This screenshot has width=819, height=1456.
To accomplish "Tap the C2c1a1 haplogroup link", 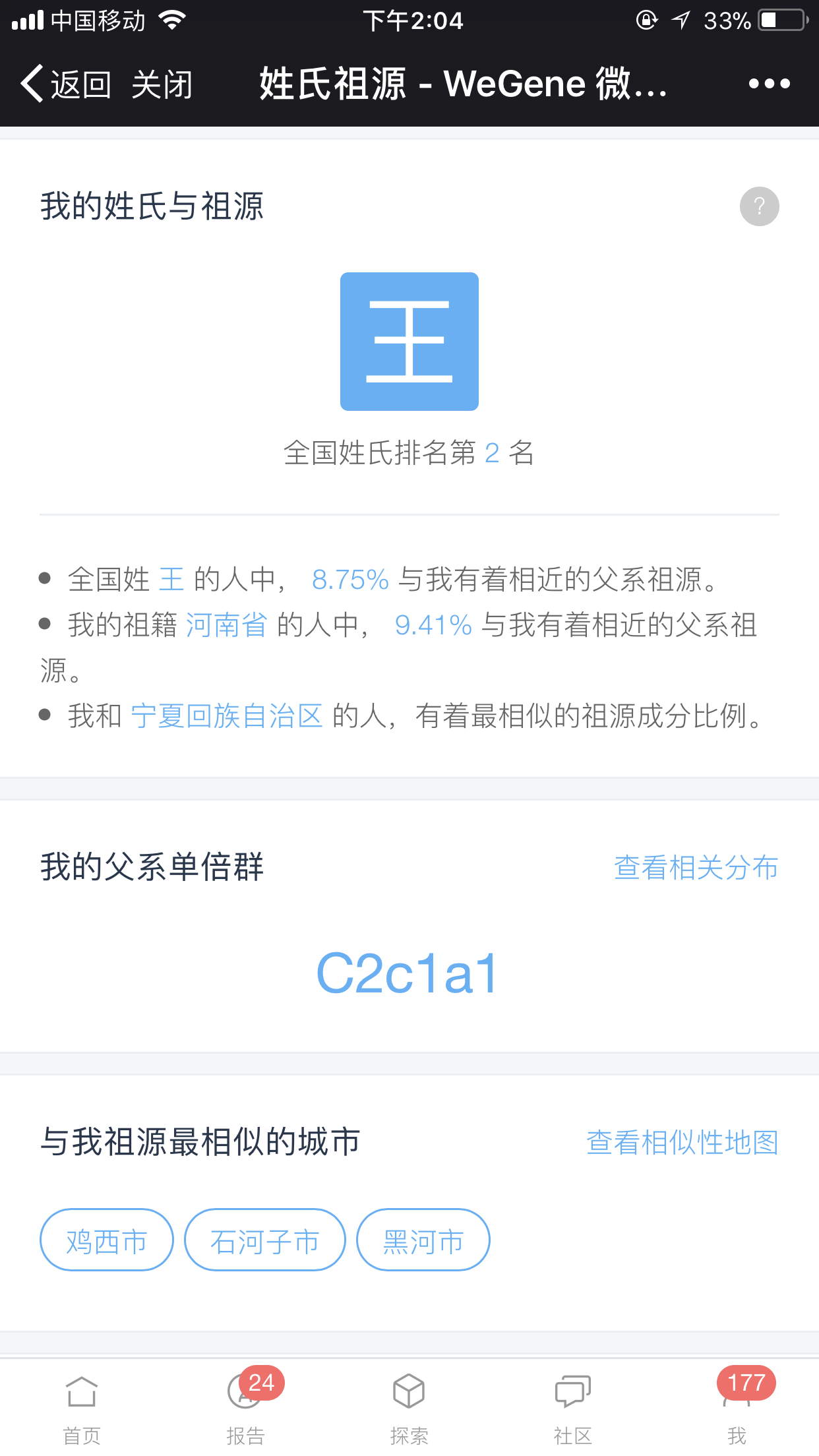I will tap(407, 973).
